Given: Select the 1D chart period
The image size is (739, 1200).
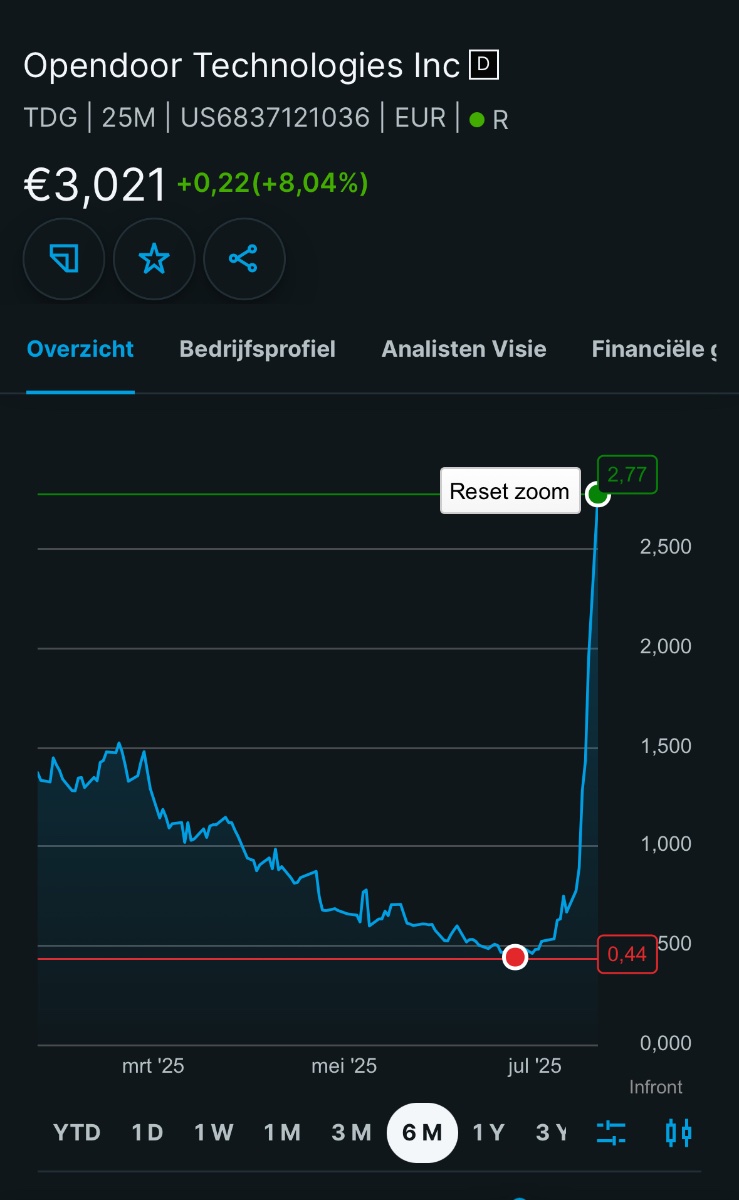Looking at the screenshot, I should 147,1132.
